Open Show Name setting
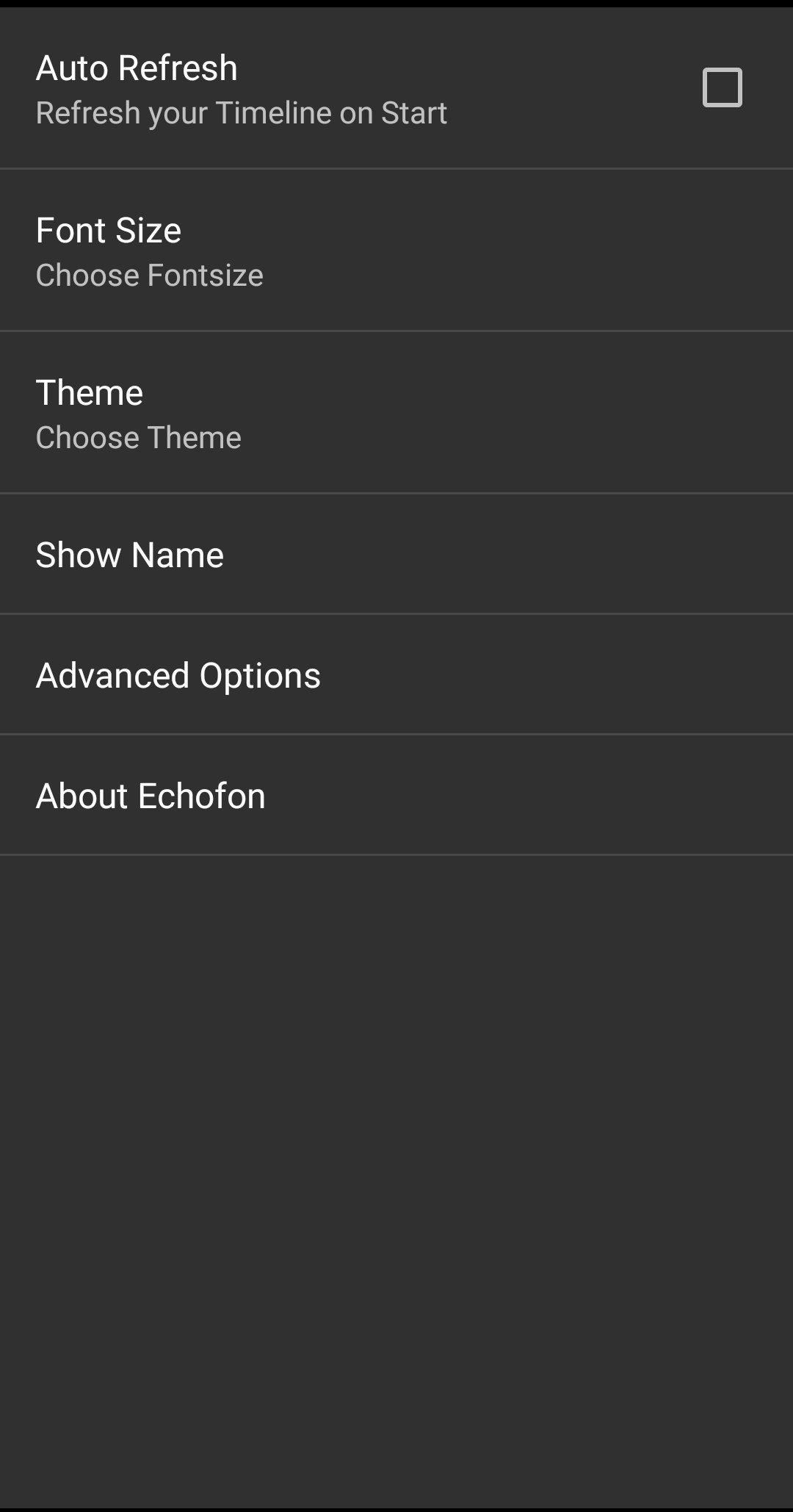The height and width of the screenshot is (1512, 793). [396, 554]
